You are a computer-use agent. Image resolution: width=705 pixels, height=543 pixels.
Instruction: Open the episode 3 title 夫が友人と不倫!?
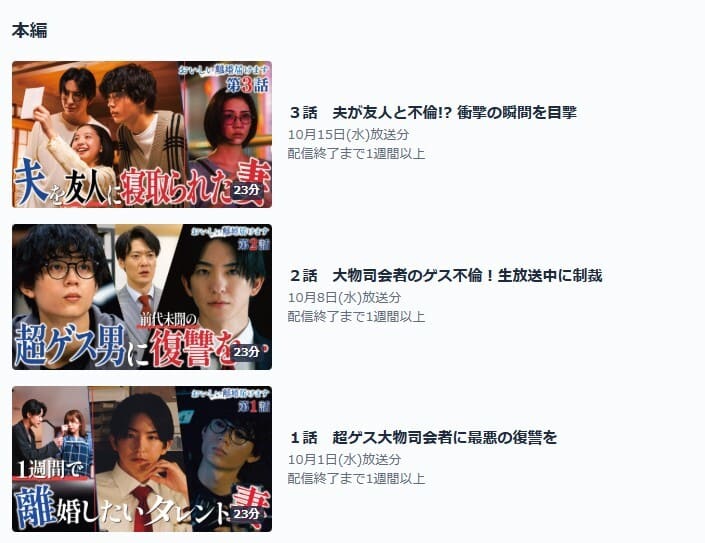(432, 113)
